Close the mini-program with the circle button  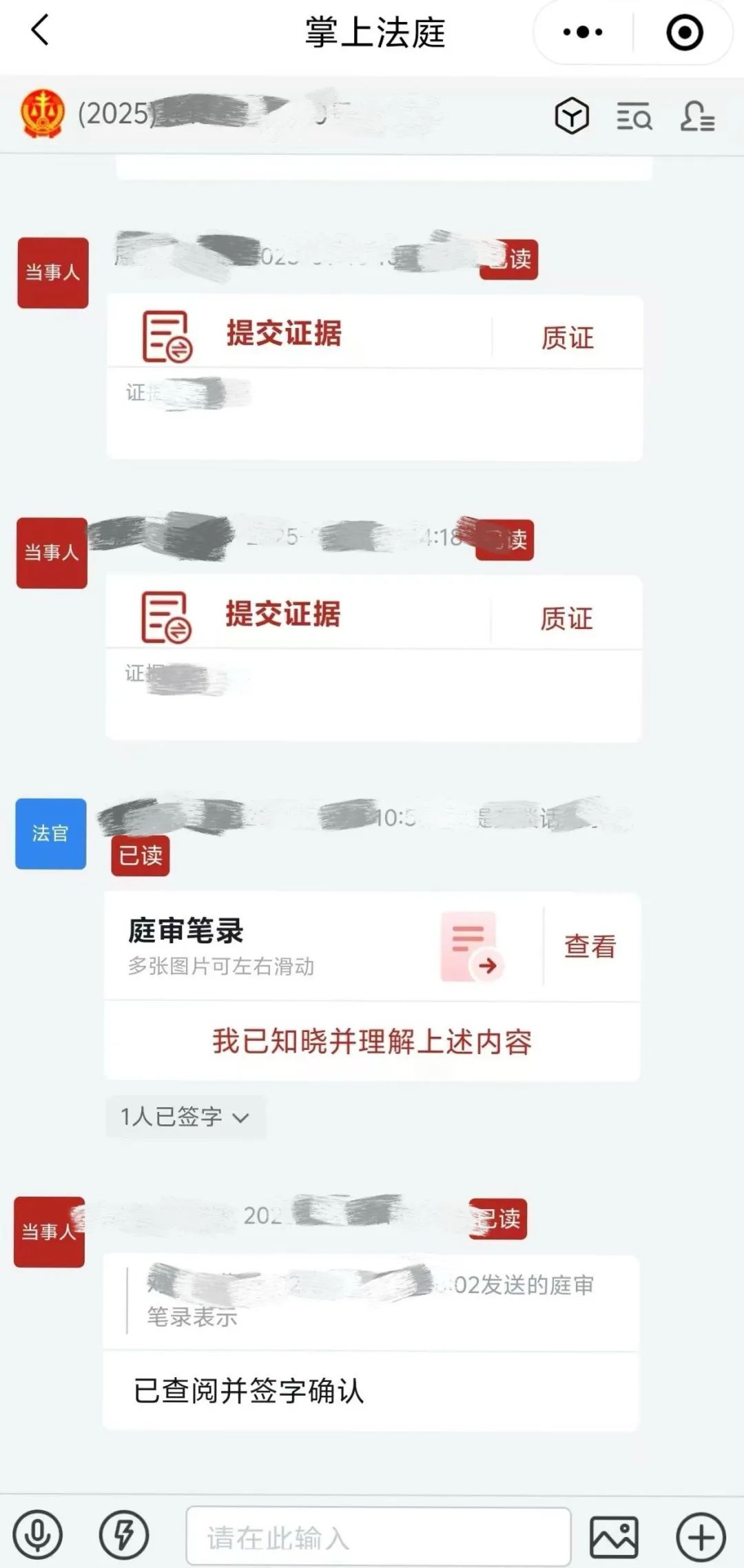(x=684, y=32)
